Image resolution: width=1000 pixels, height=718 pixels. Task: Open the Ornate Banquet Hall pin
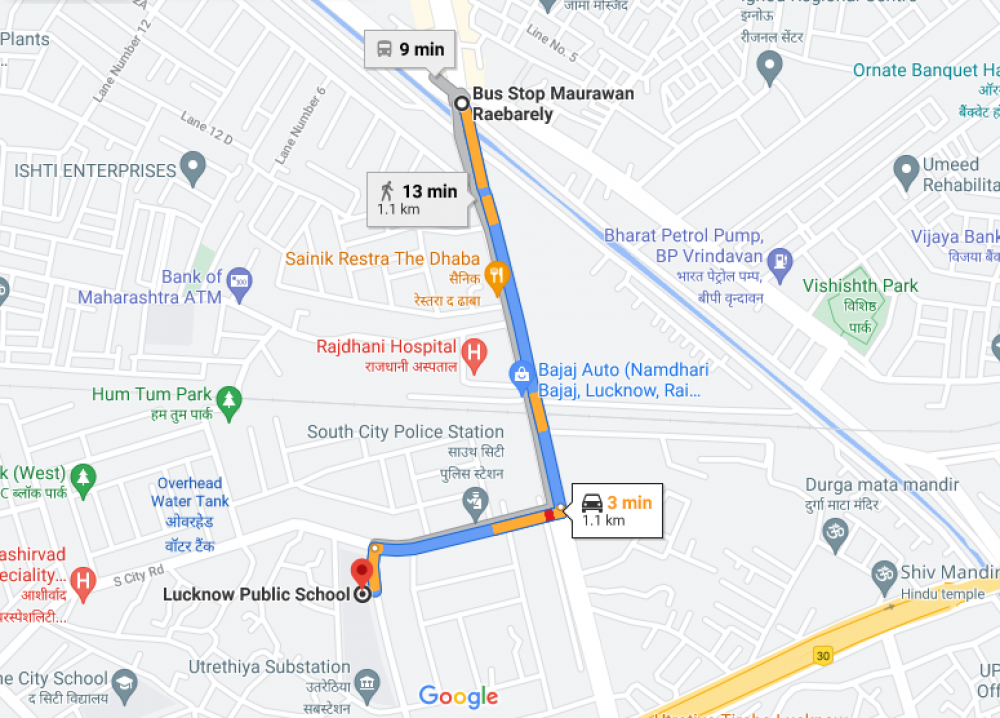click(769, 68)
